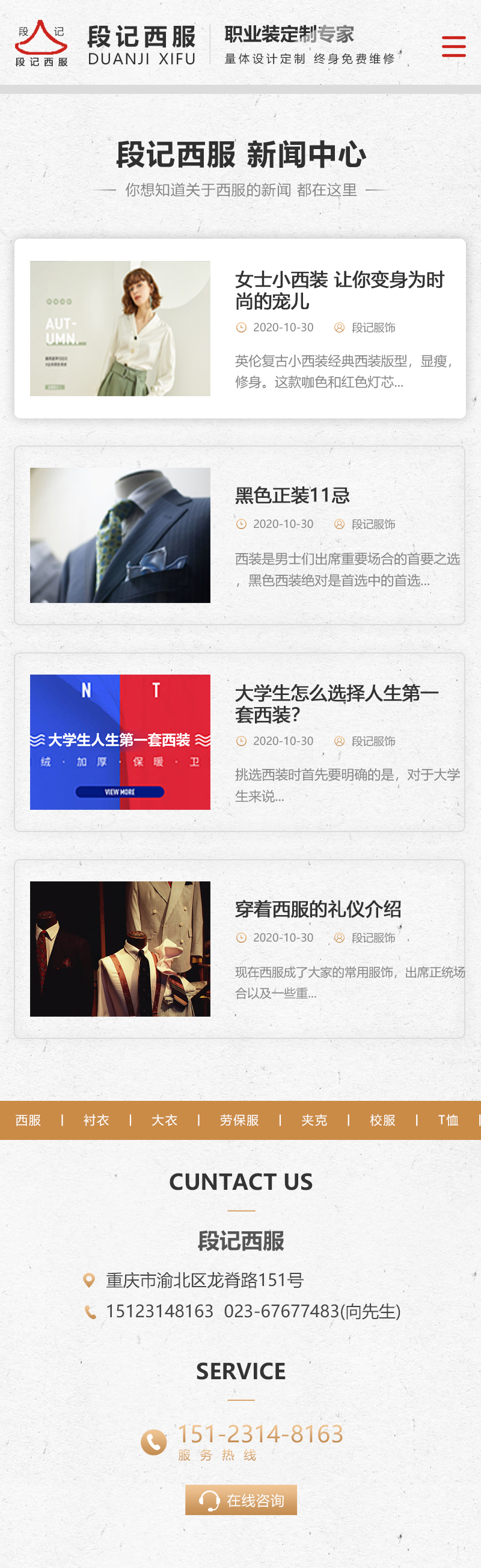481x1568 pixels.
Task: Go to the 大衣 category
Action: (164, 1120)
